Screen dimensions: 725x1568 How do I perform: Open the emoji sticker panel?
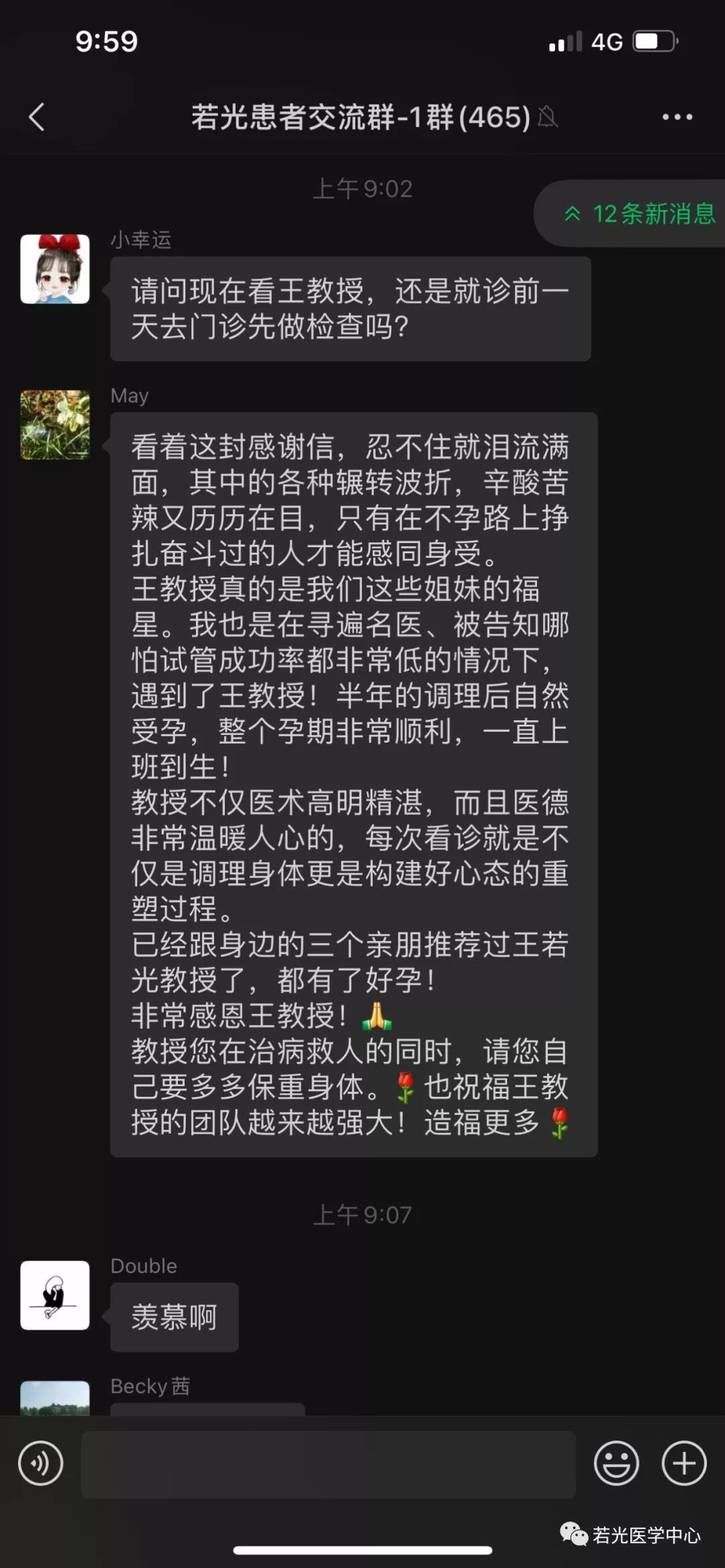click(616, 1463)
